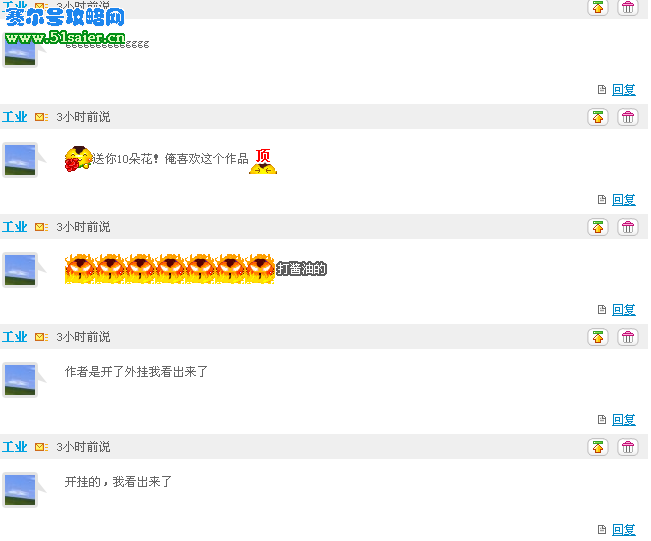Reply to comment "开挂的，我看出来了"

click(x=623, y=530)
